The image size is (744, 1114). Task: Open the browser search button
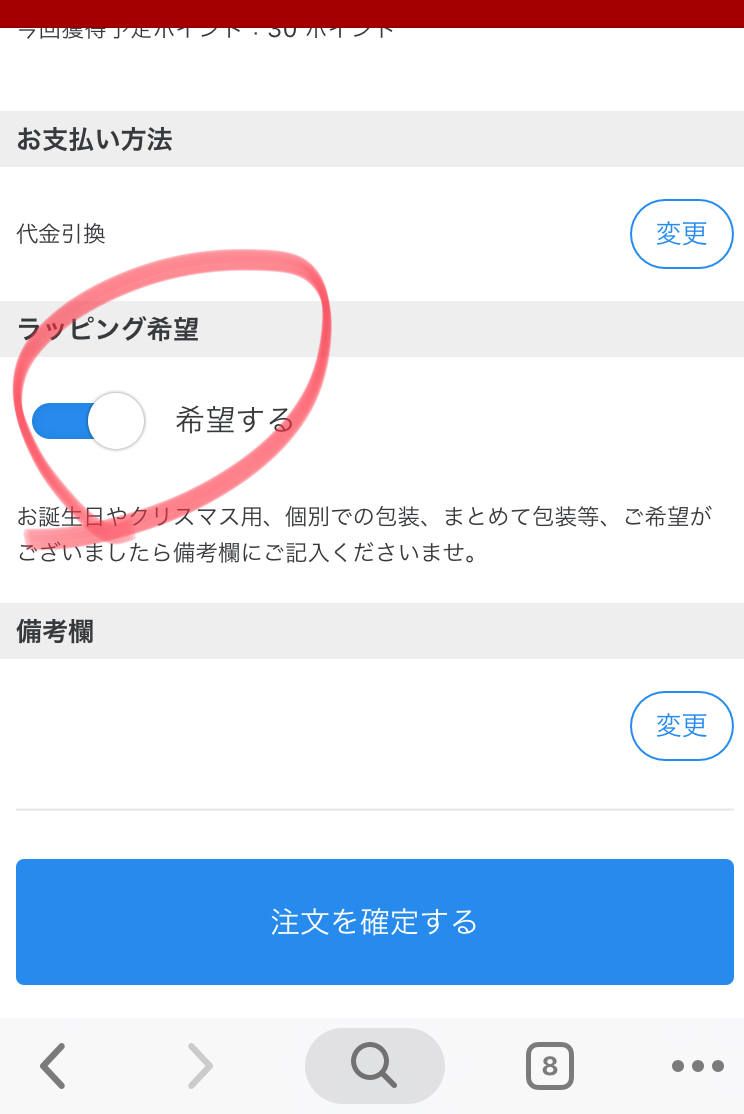374,1066
